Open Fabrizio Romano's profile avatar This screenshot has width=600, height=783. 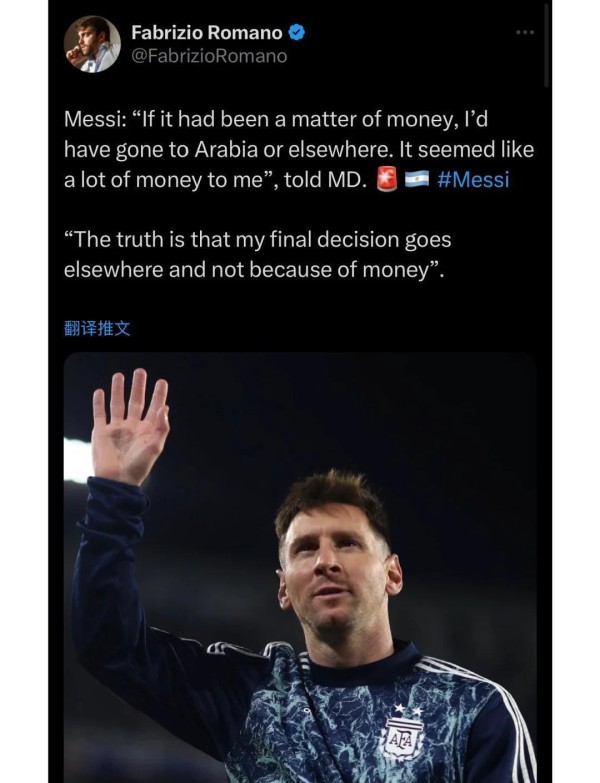pos(92,44)
